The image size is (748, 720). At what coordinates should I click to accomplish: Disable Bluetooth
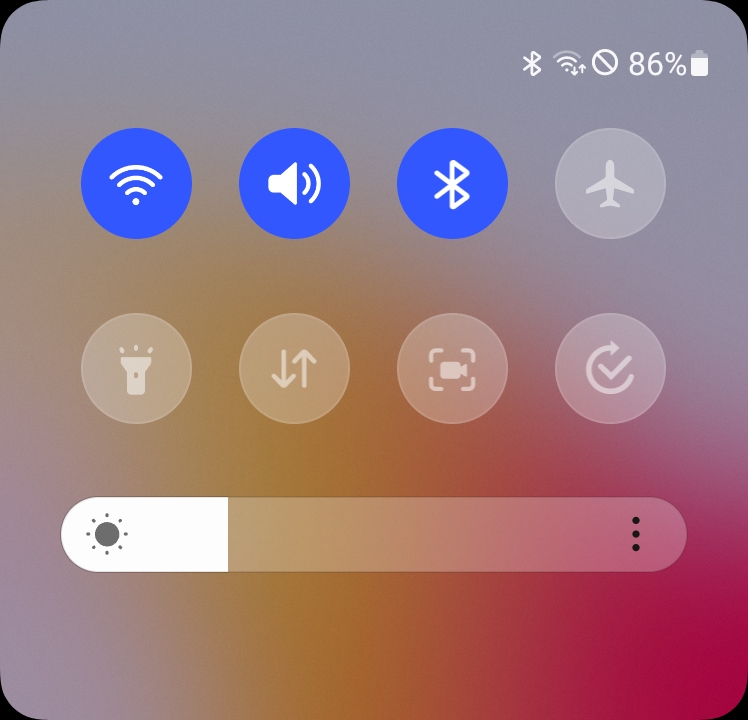coord(452,184)
